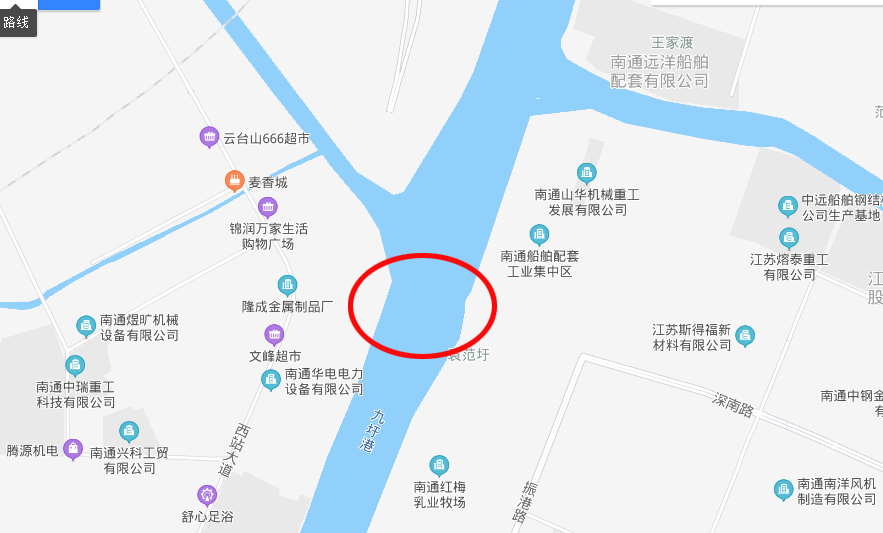Select the 文峰超市 shop marker
Screen dimensions: 883x533
(x=274, y=334)
